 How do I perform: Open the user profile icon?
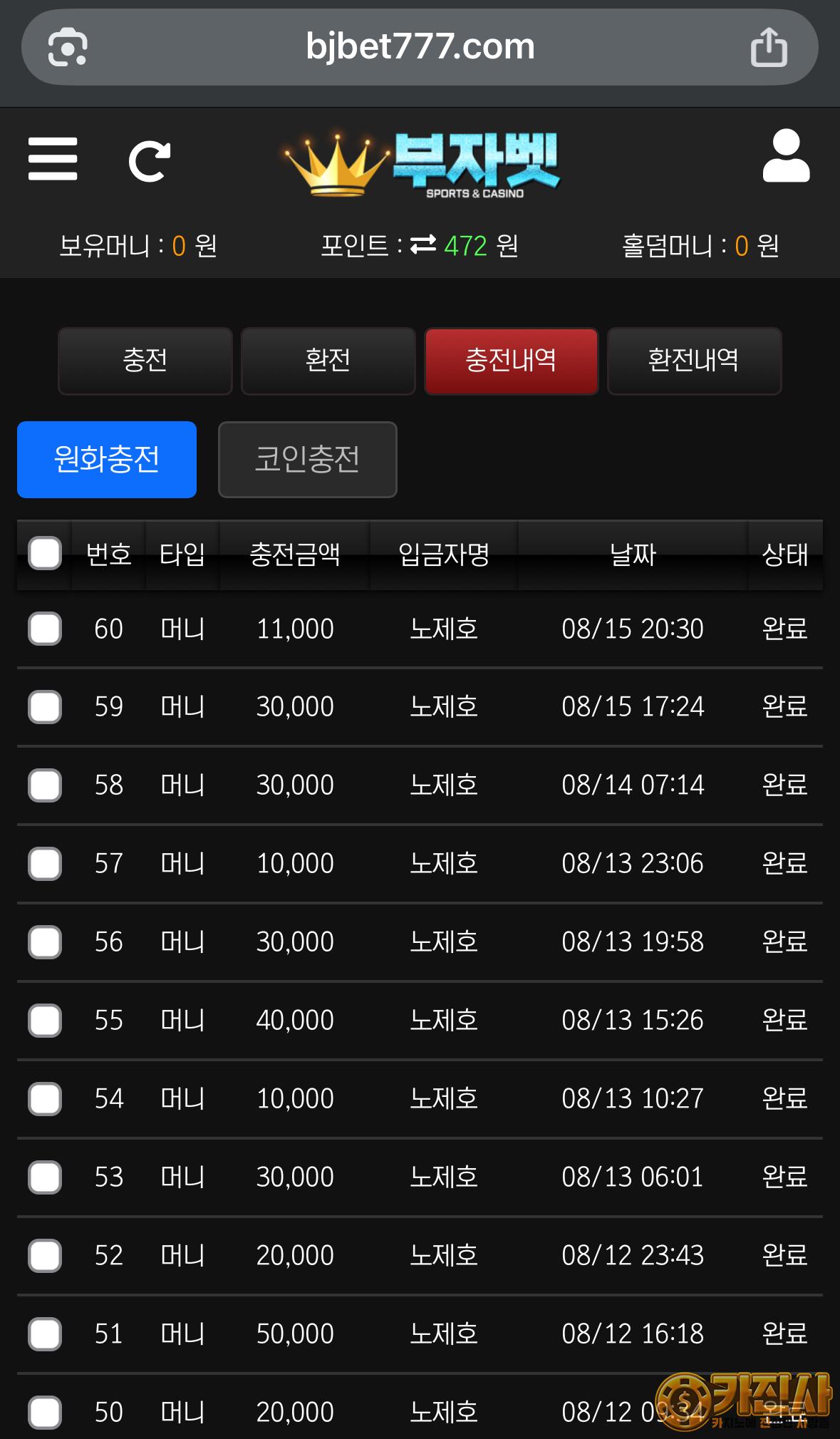tap(786, 156)
